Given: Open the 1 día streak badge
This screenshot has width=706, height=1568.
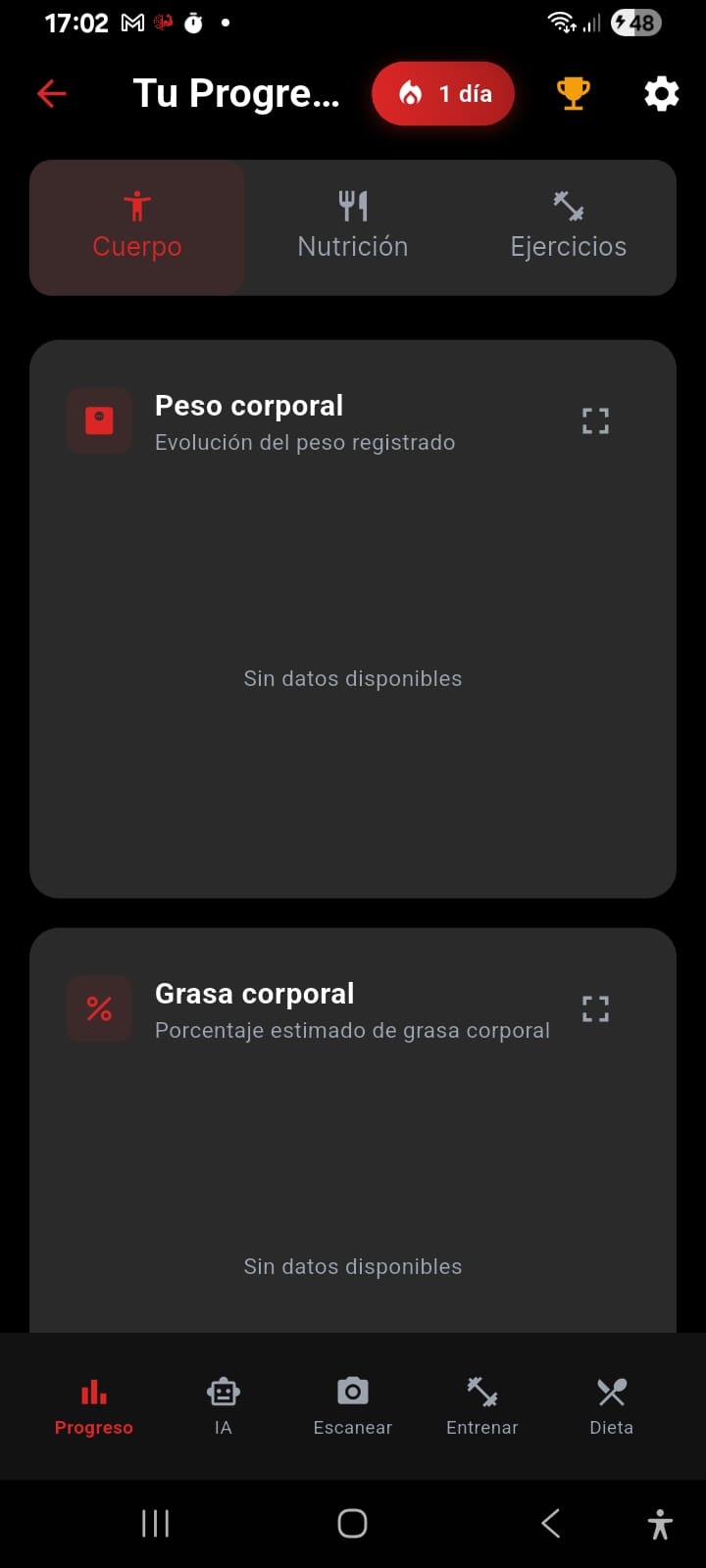Looking at the screenshot, I should 443,94.
